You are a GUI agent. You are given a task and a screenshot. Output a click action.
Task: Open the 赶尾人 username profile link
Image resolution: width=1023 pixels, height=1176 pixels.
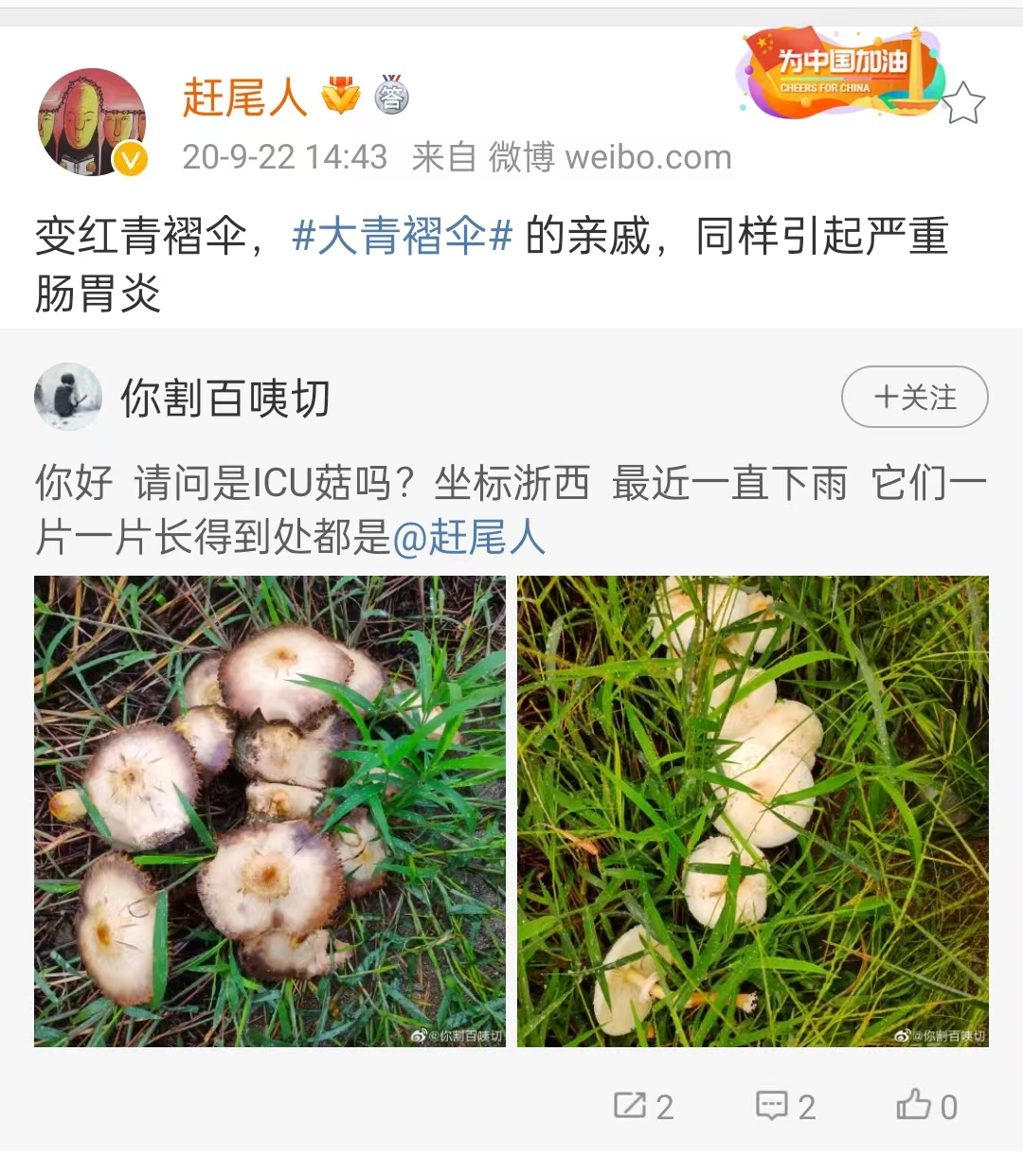click(x=244, y=98)
